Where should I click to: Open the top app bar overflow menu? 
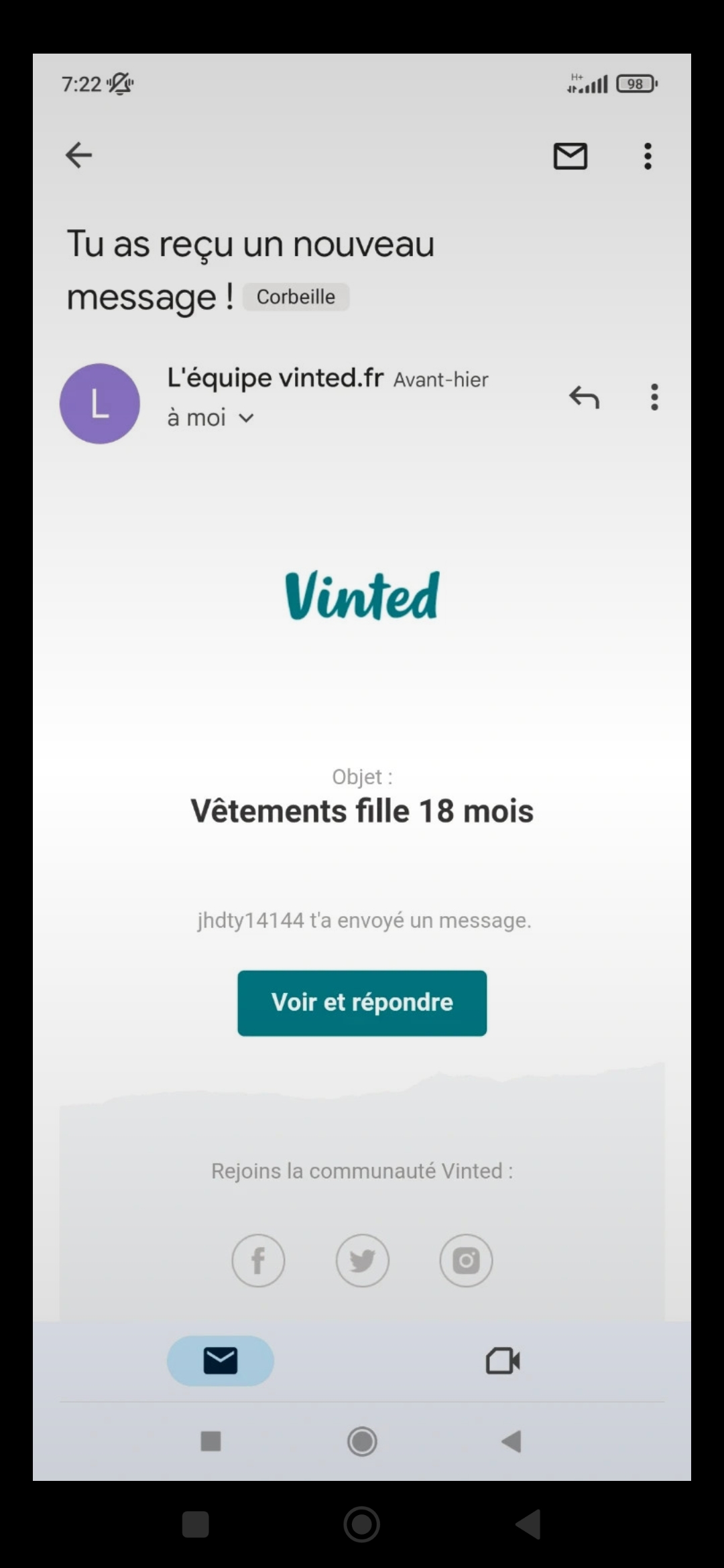click(648, 156)
